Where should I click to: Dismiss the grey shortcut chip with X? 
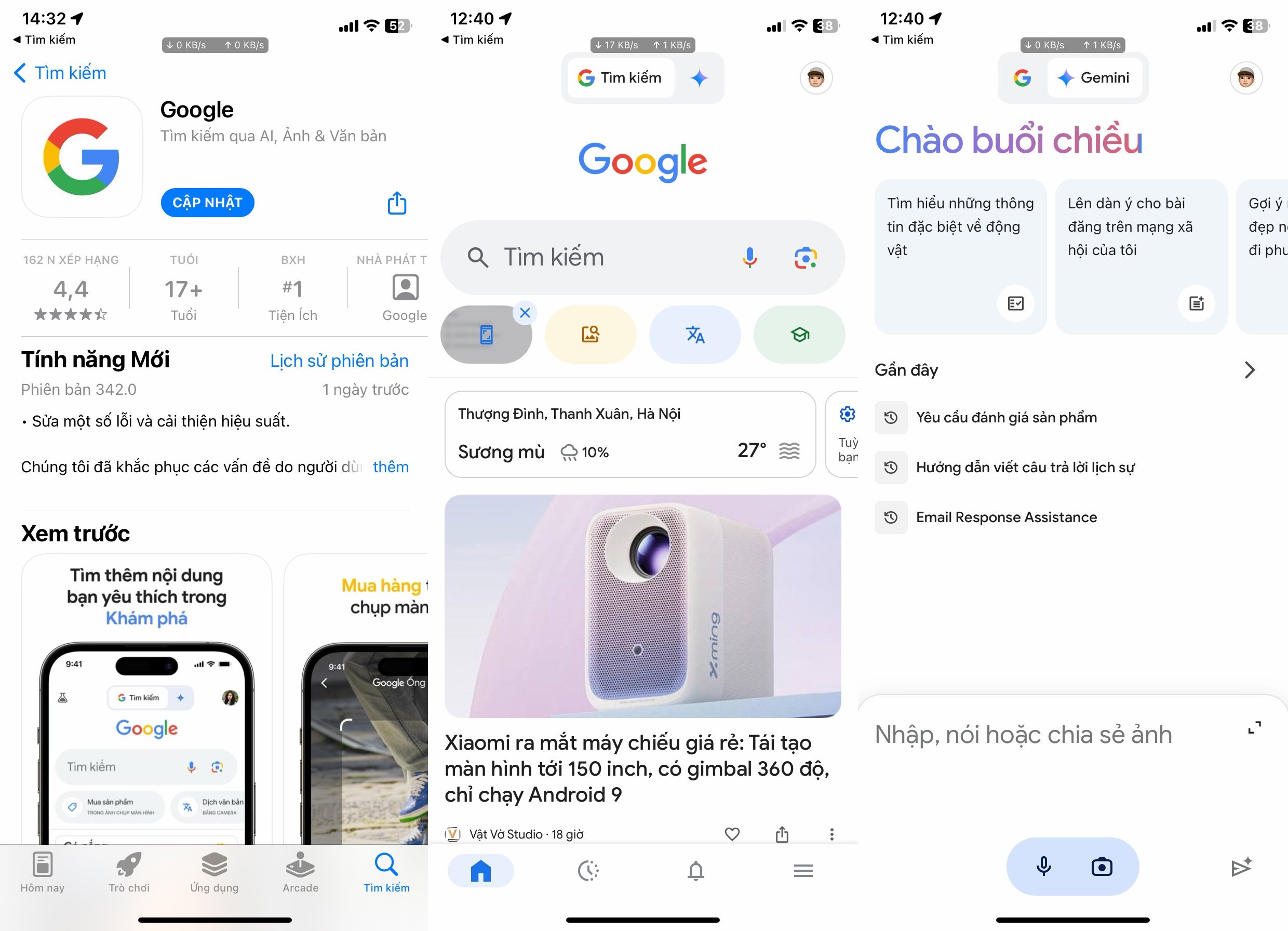(525, 313)
